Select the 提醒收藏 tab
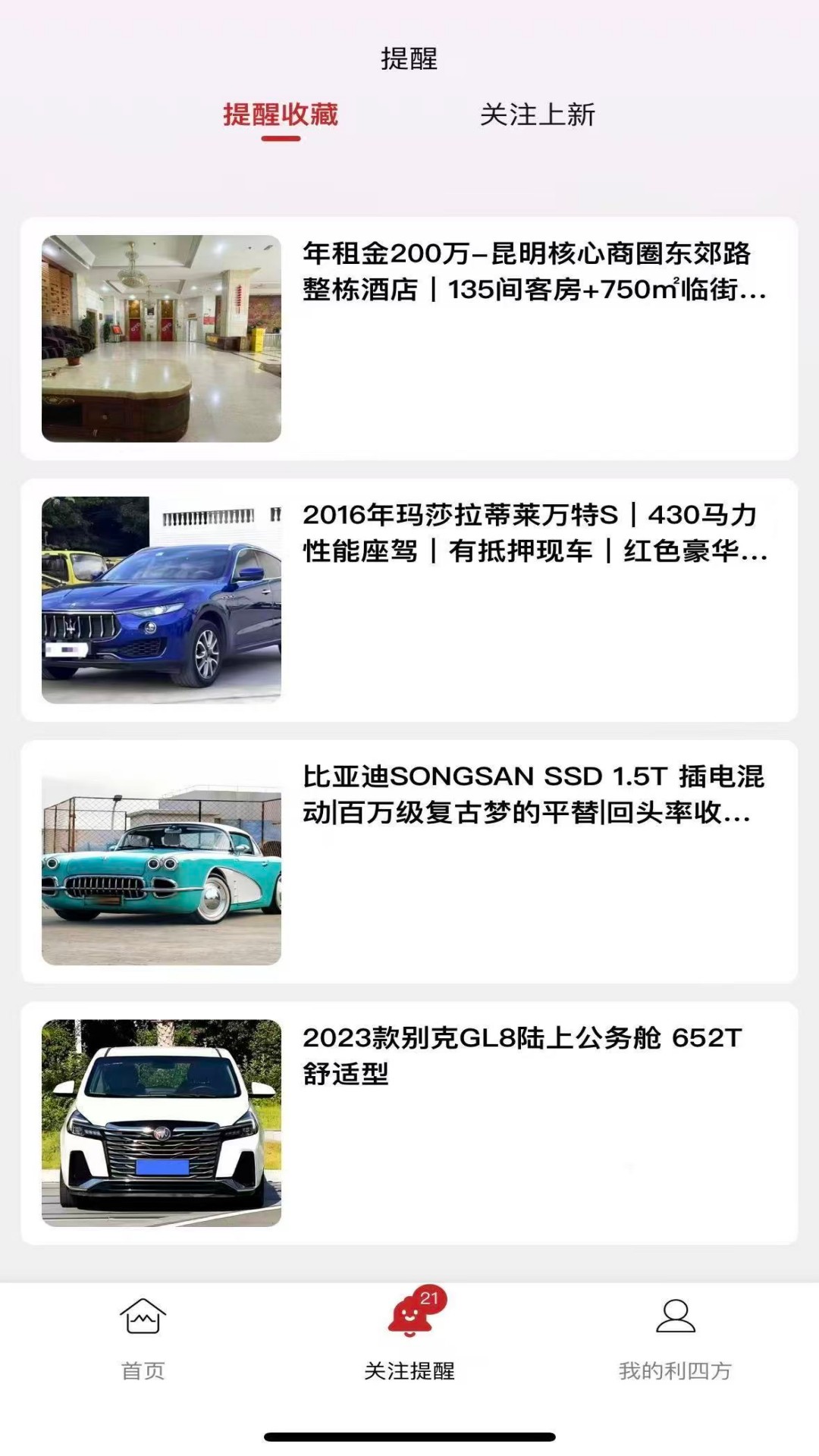Viewport: 819px width, 1456px height. 281,115
